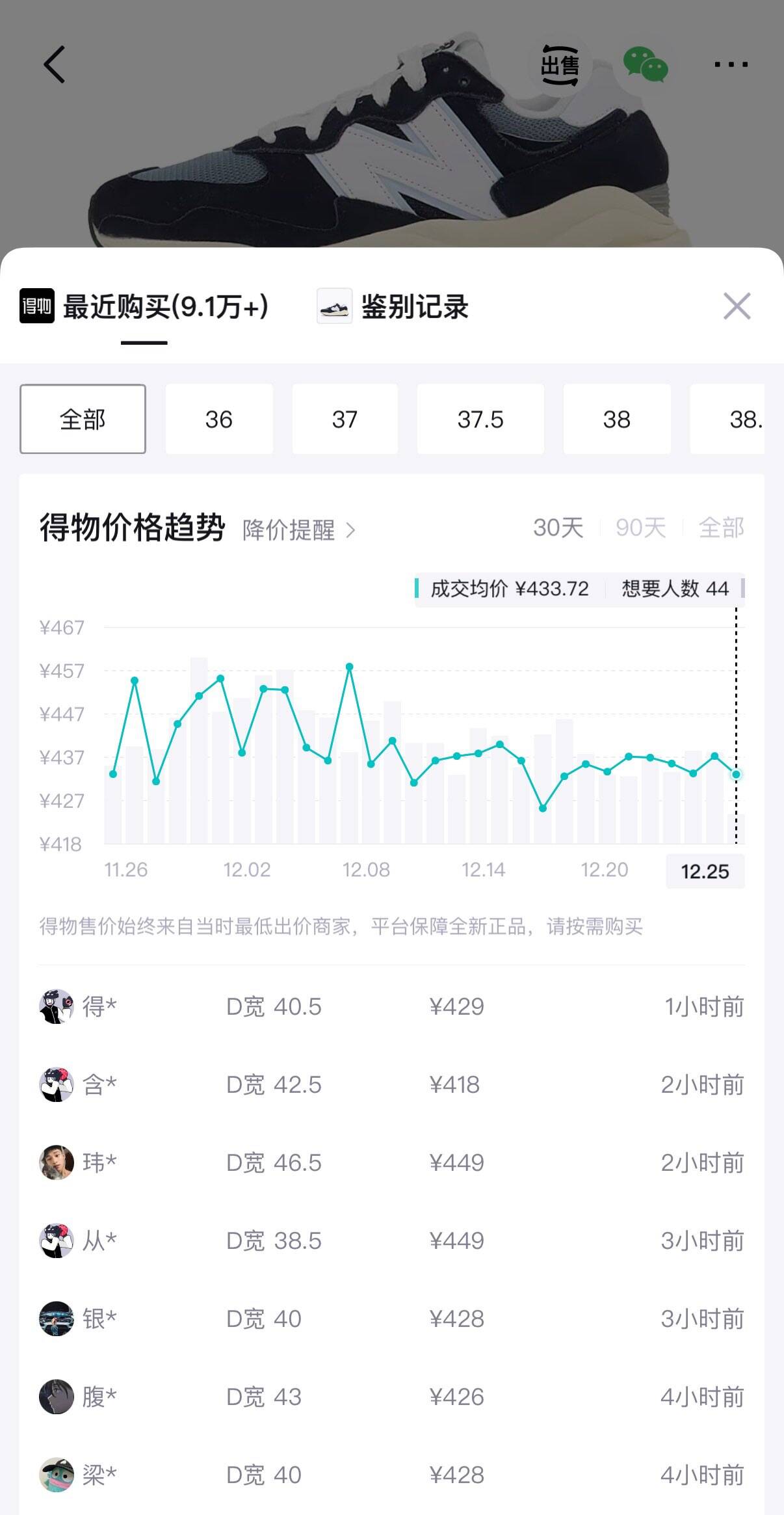Switch price trend to 90天

(x=640, y=528)
